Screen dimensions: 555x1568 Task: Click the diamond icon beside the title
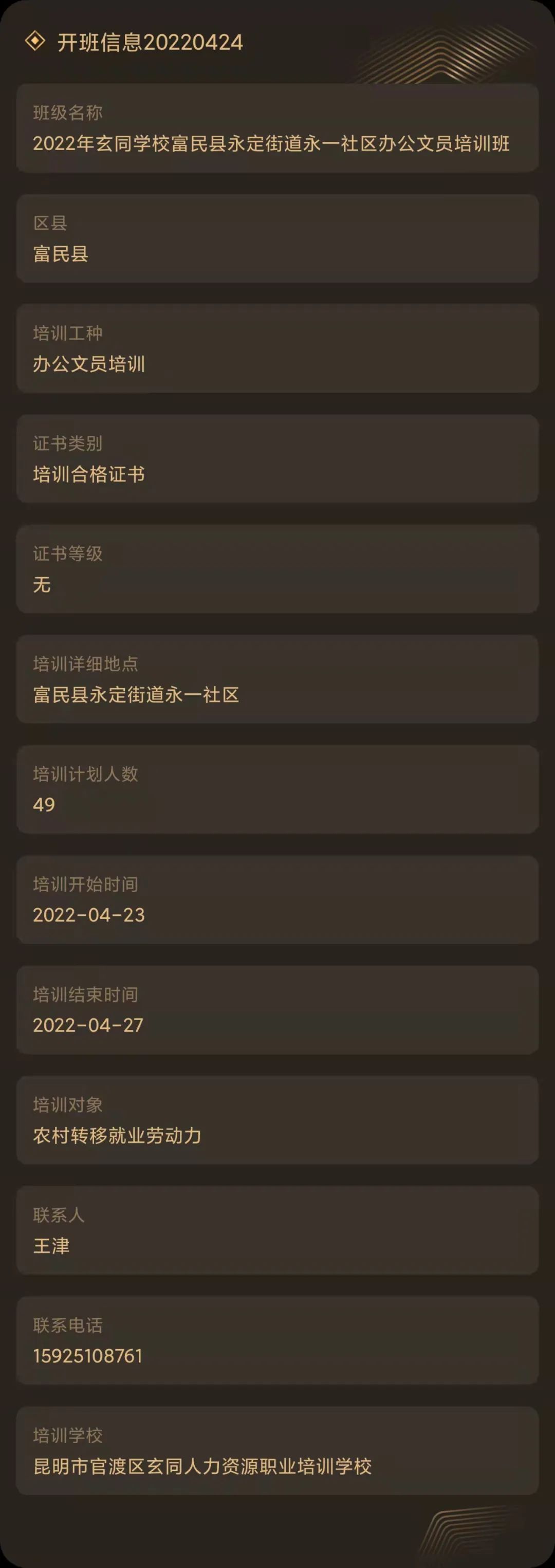(35, 42)
